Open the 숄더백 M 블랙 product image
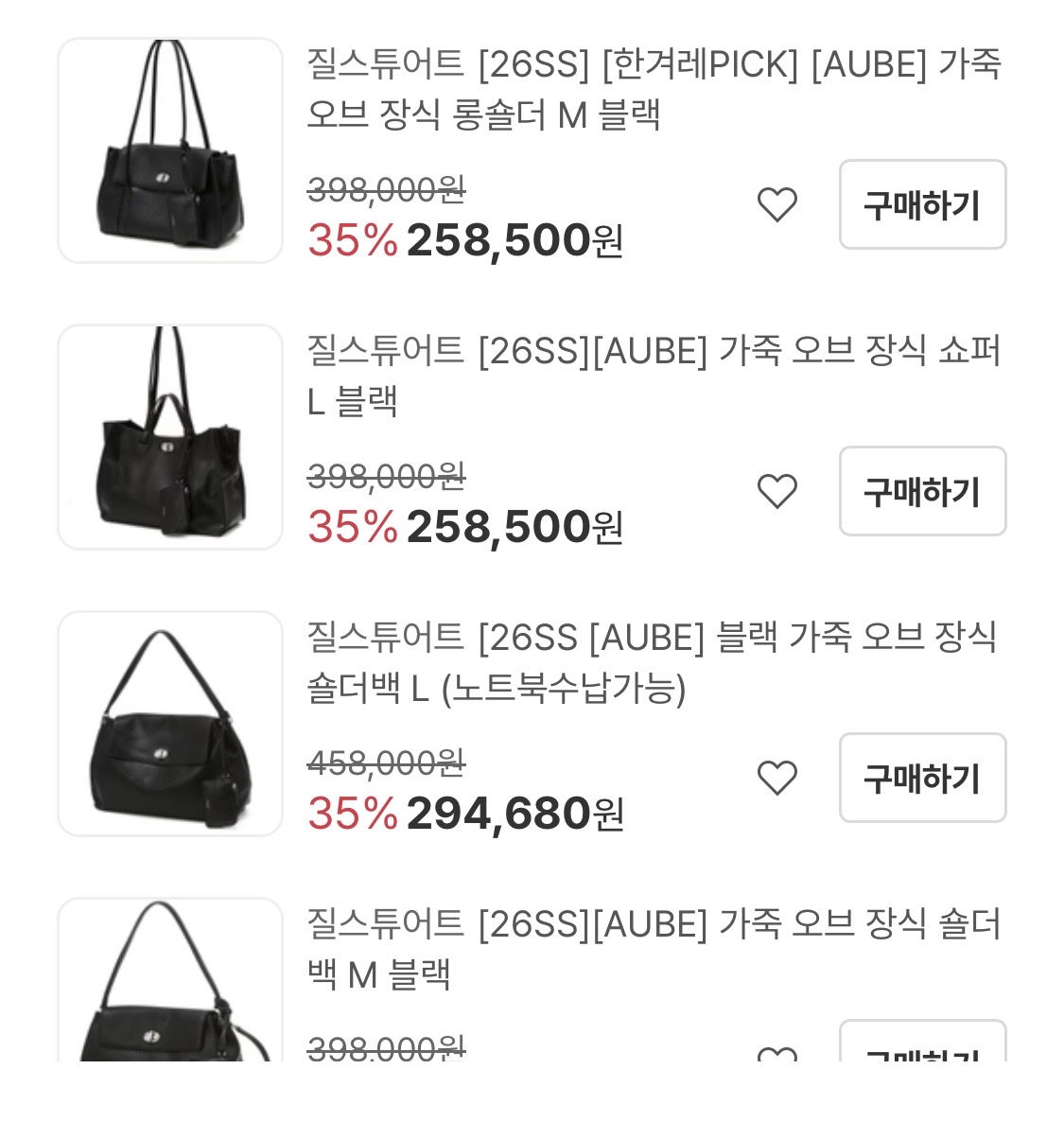Image resolution: width=1064 pixels, height=1122 pixels. pos(170,984)
